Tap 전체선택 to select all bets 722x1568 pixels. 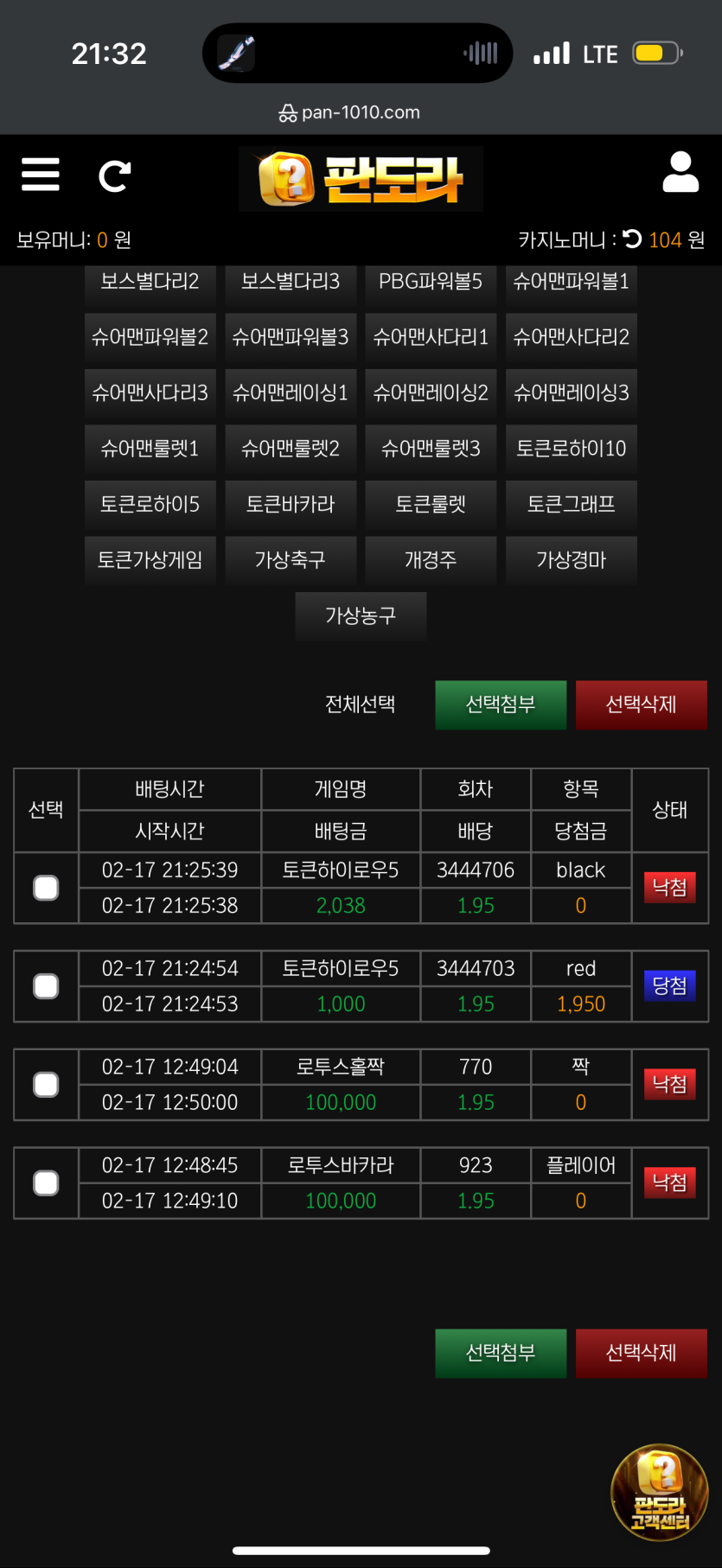(360, 704)
